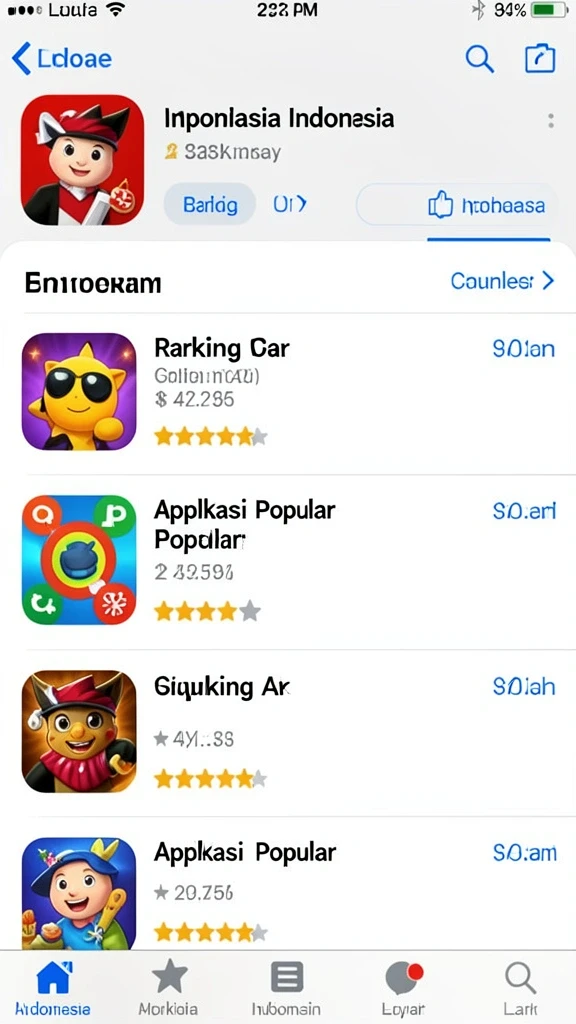Tap the share icon in the top bar
The width and height of the screenshot is (576, 1024).
coord(541,59)
